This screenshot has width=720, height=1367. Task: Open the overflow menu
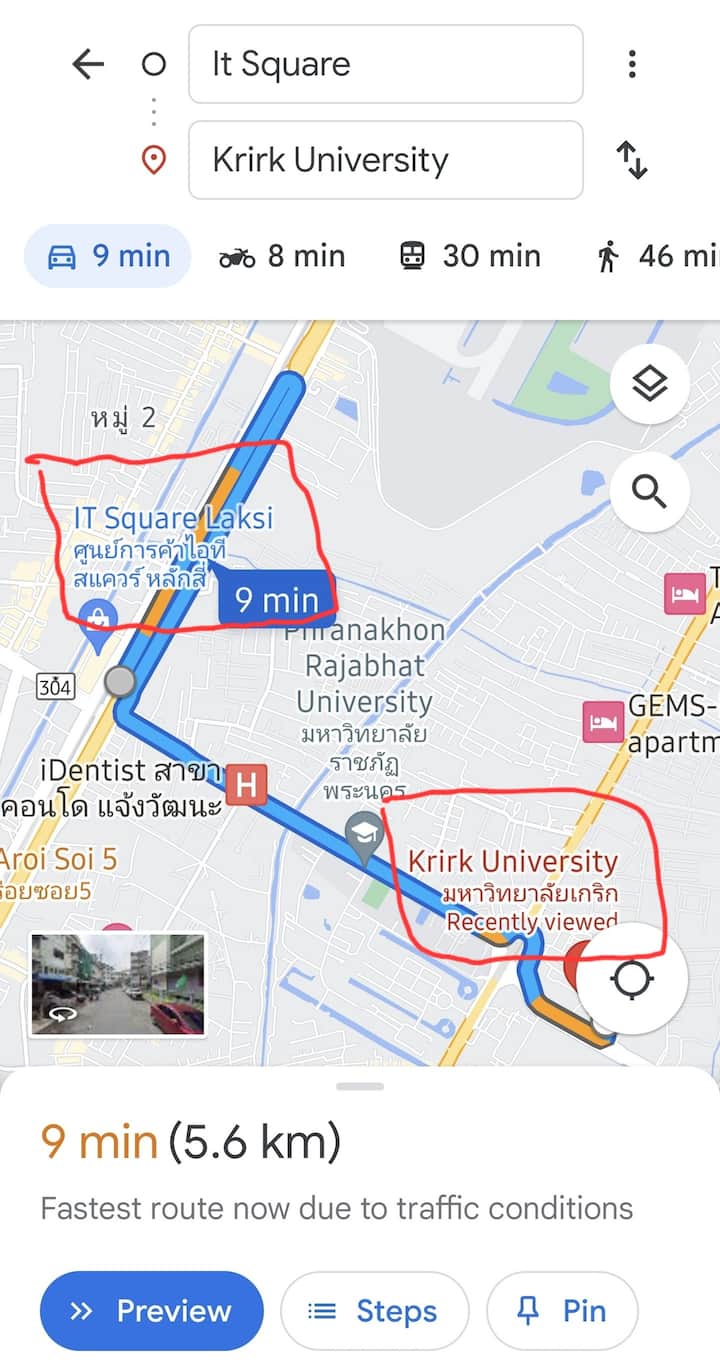click(x=631, y=65)
